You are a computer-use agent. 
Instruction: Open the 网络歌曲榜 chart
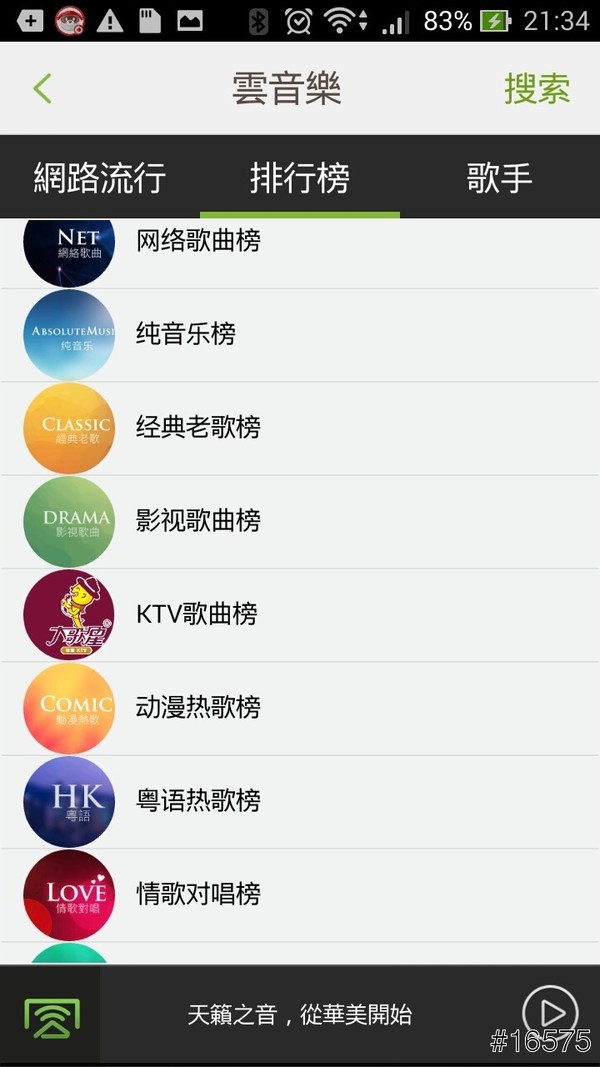pos(198,240)
